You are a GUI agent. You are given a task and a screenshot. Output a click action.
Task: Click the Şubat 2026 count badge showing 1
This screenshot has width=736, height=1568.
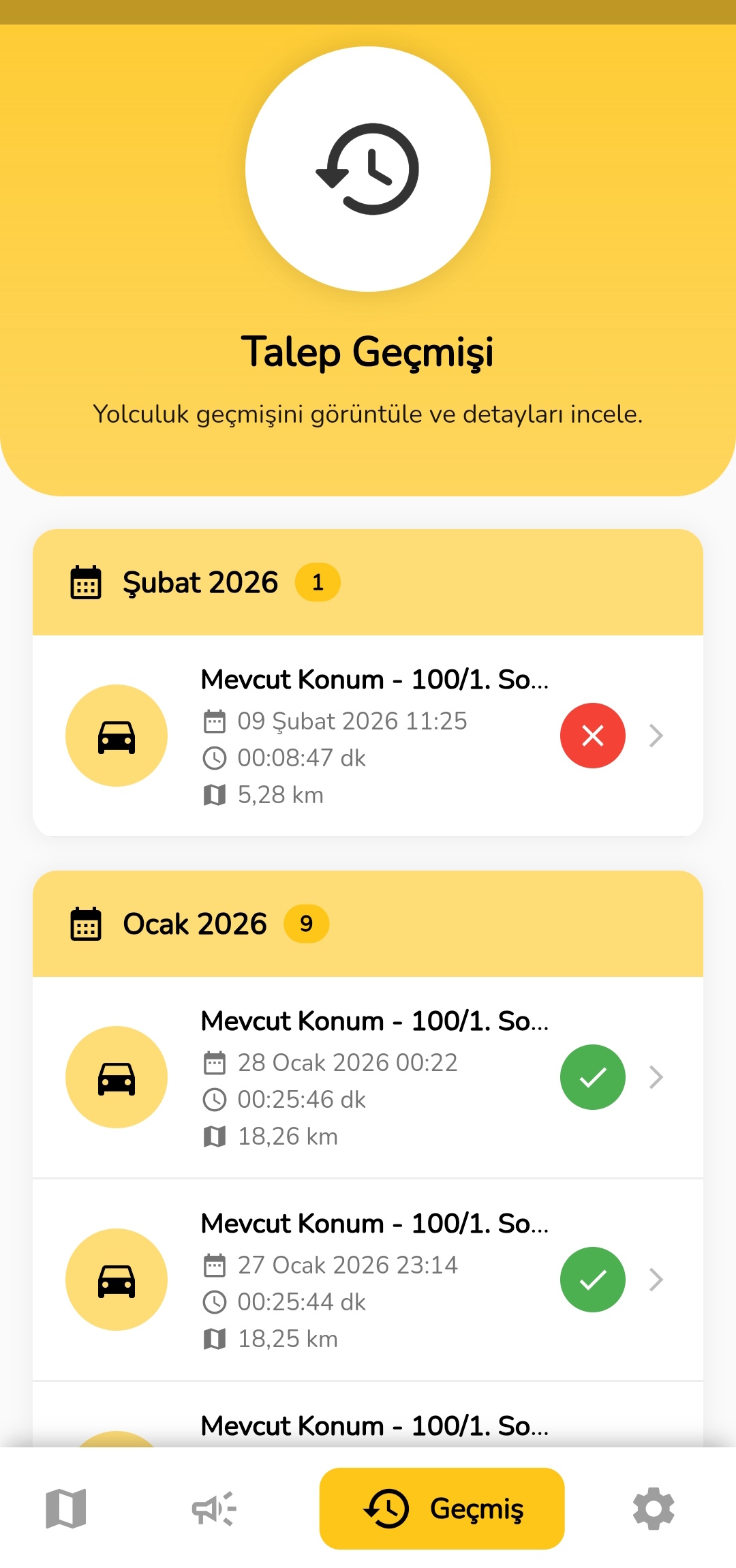(x=318, y=582)
